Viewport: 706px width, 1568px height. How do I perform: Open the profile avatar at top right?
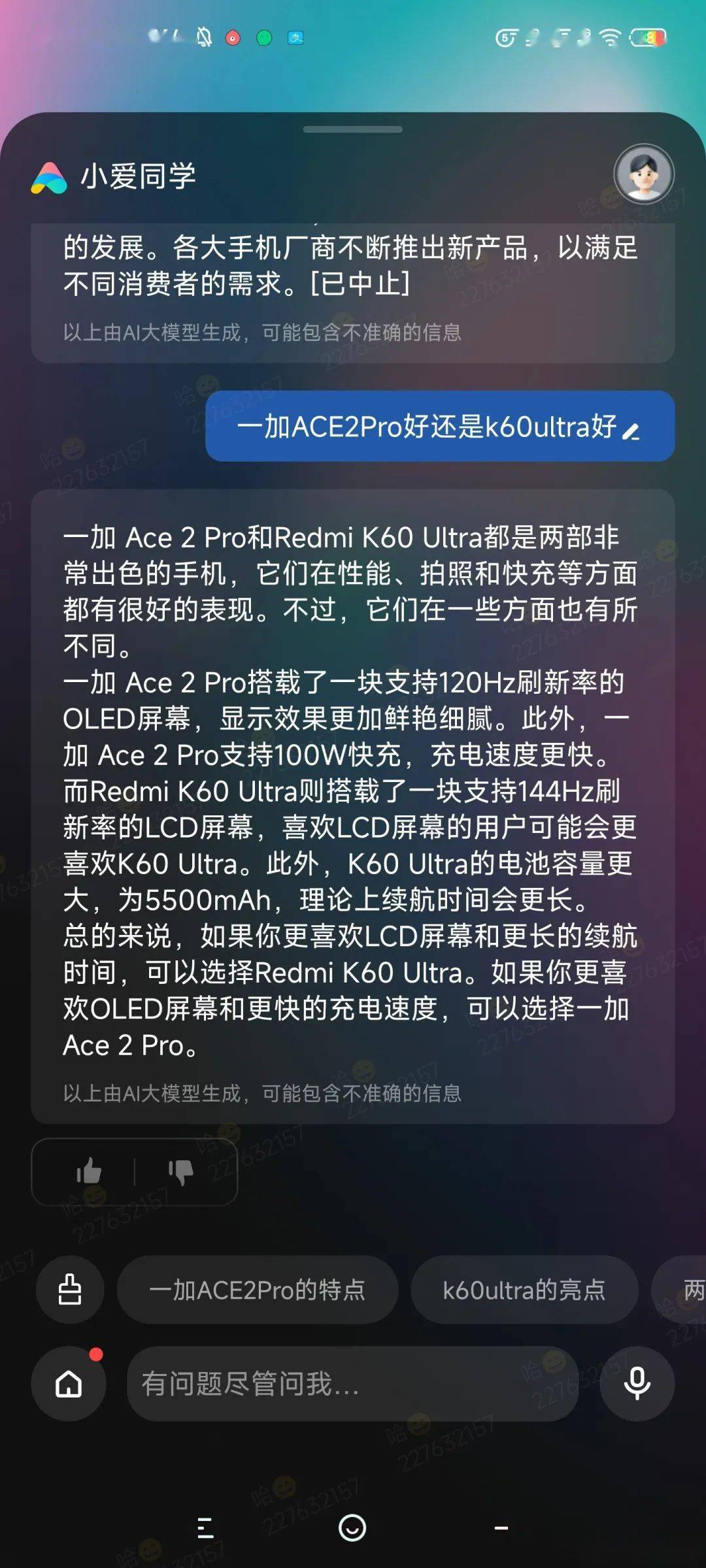point(644,174)
